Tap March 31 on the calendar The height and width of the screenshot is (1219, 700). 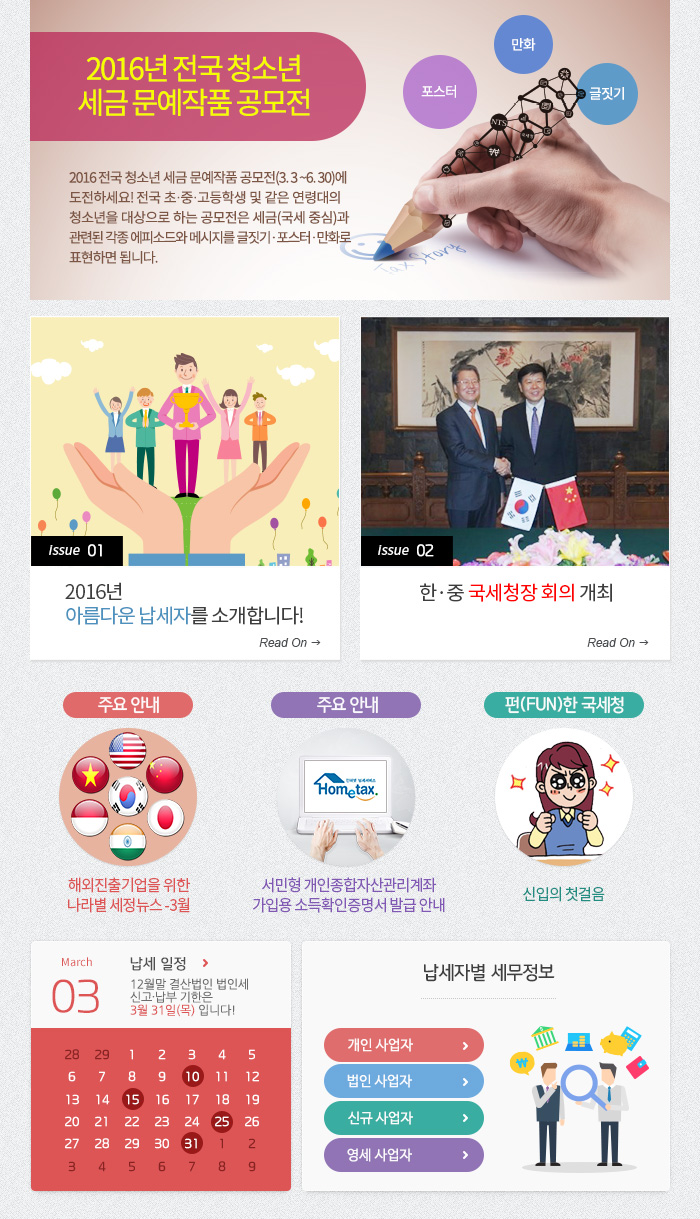click(x=192, y=1143)
